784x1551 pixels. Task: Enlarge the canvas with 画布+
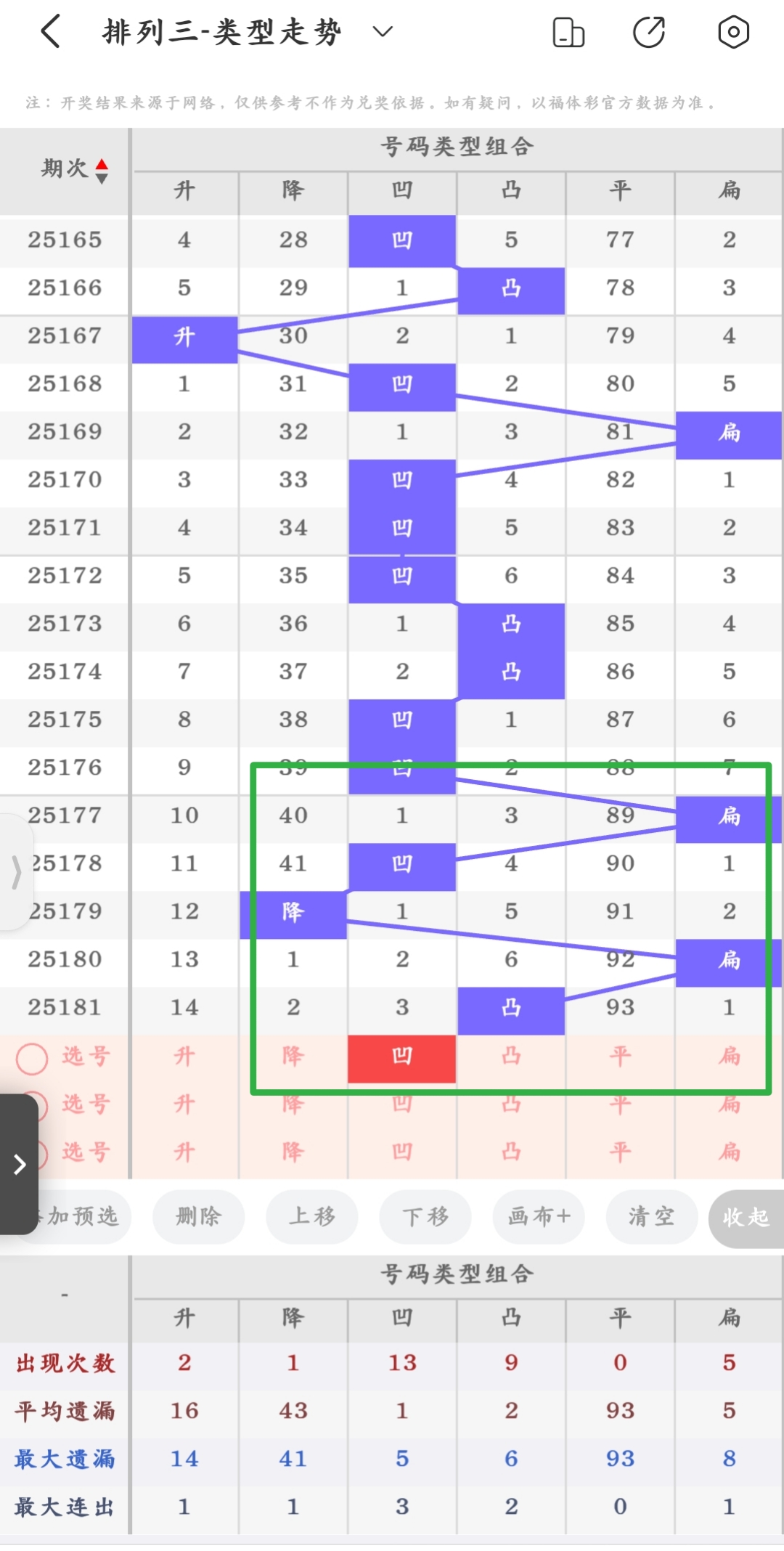(x=539, y=1216)
